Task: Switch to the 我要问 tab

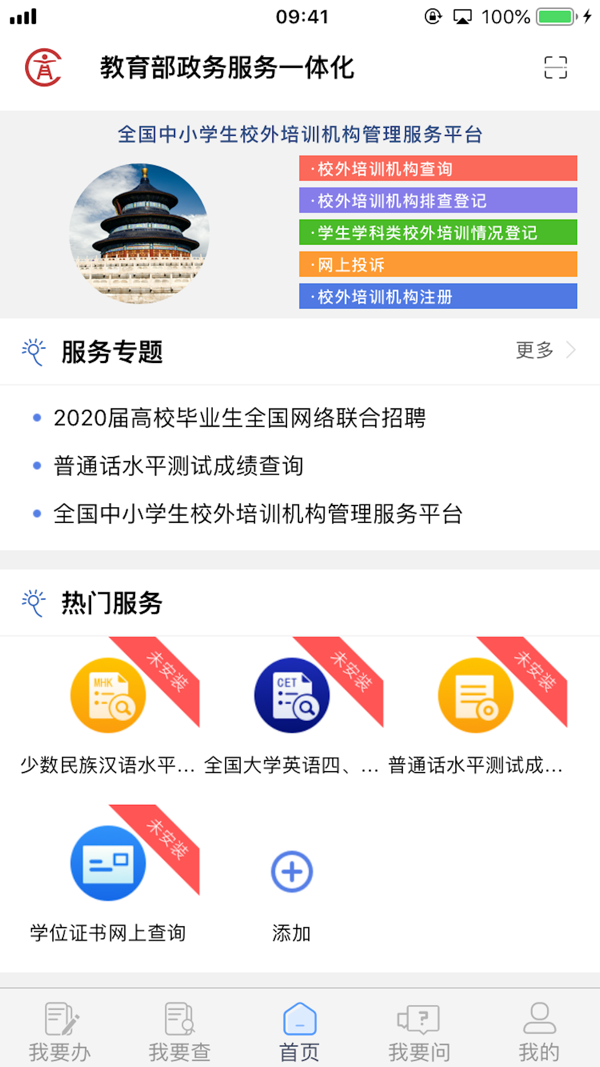Action: (x=420, y=1031)
